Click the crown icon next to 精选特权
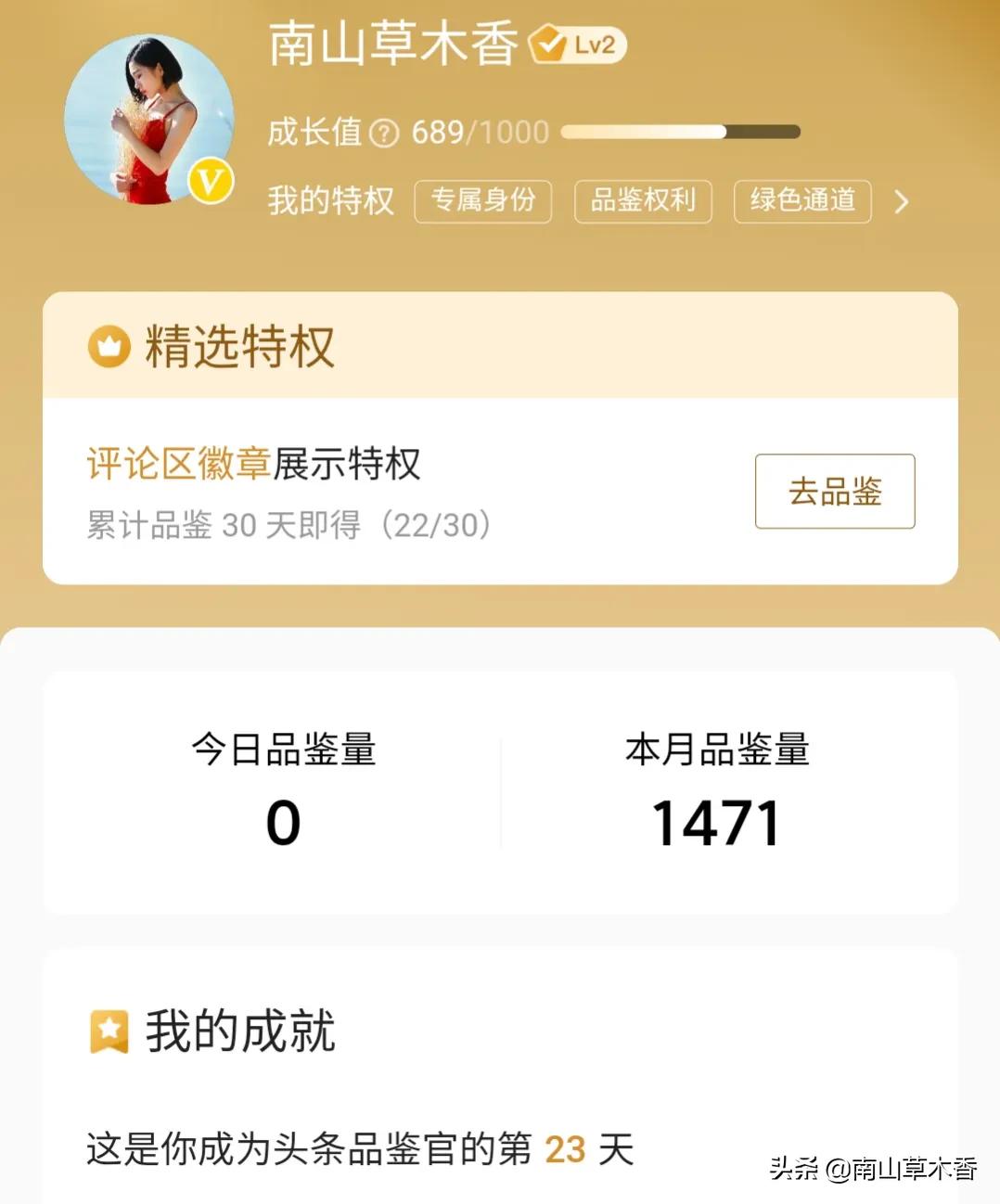The image size is (1000, 1204). [x=110, y=346]
